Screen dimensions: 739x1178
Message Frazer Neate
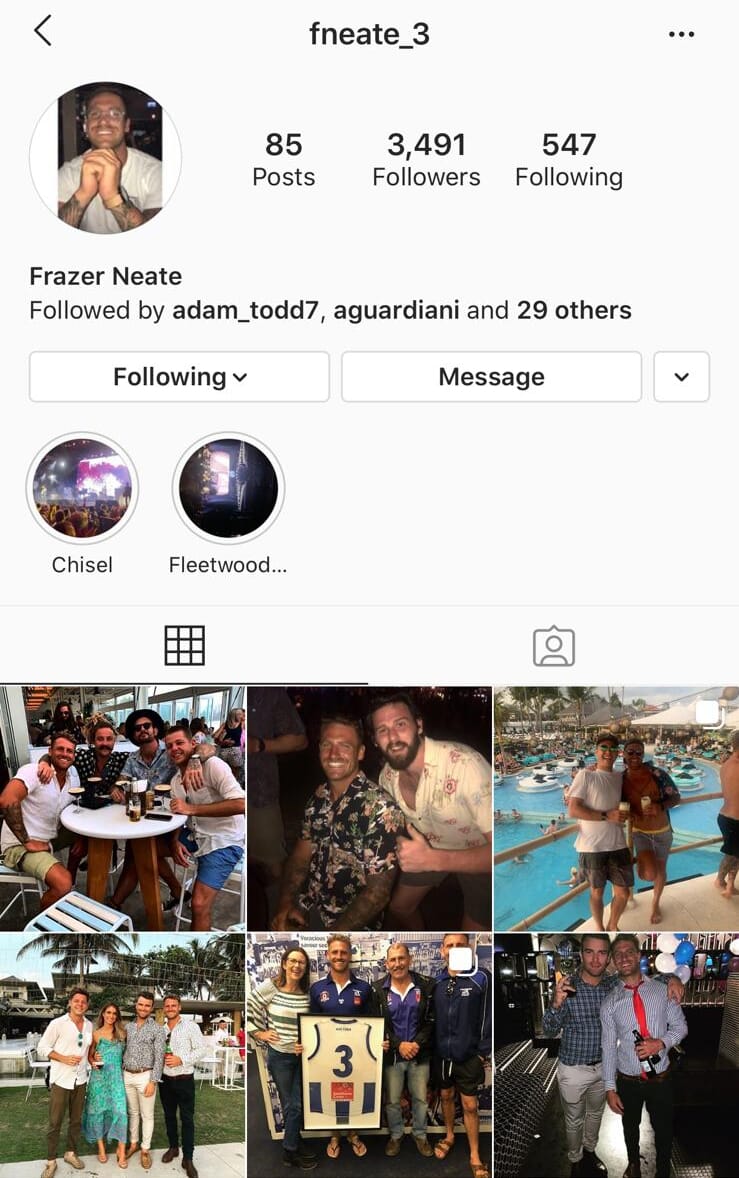(491, 377)
